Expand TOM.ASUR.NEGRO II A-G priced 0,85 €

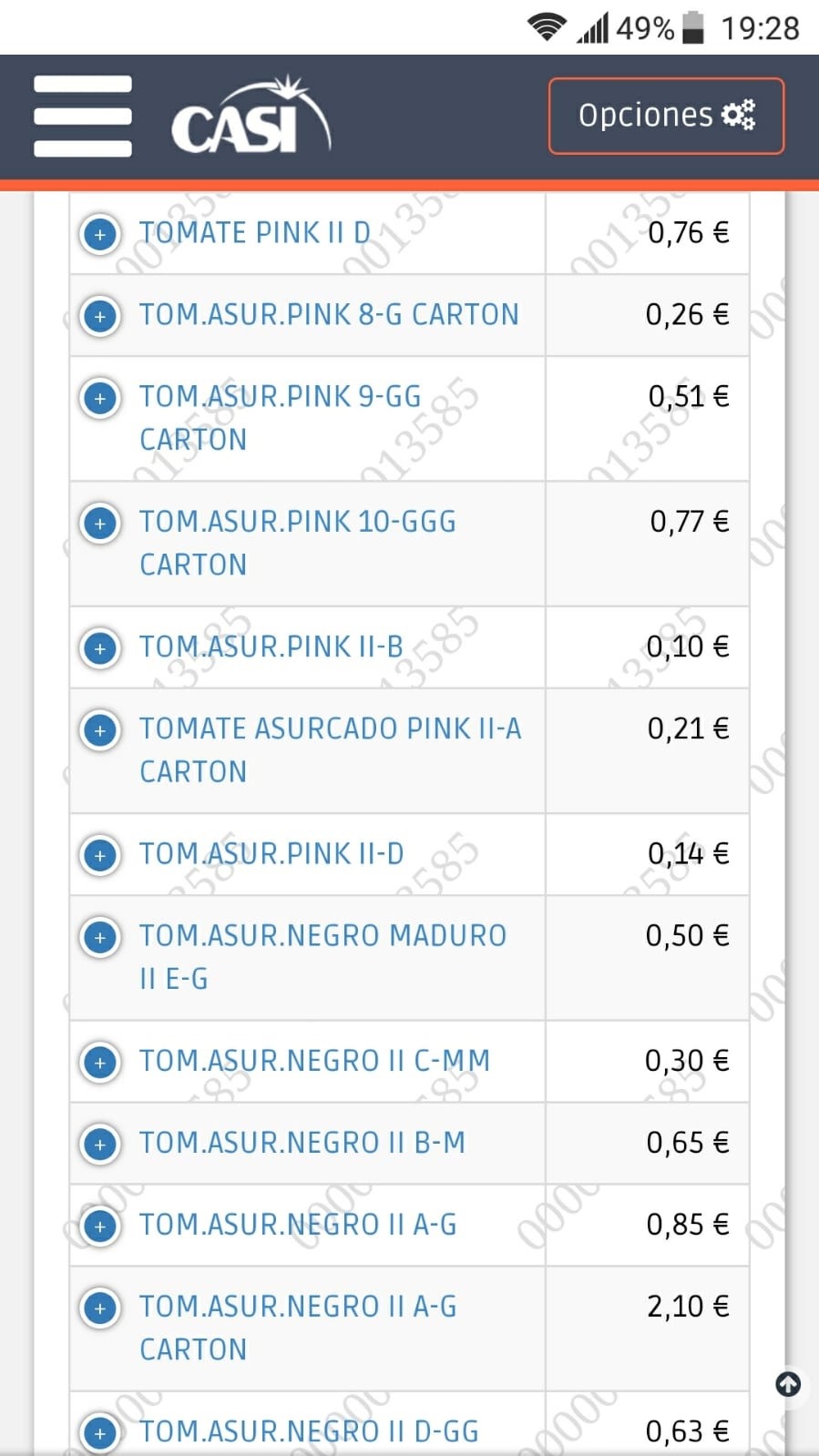pos(100,1226)
